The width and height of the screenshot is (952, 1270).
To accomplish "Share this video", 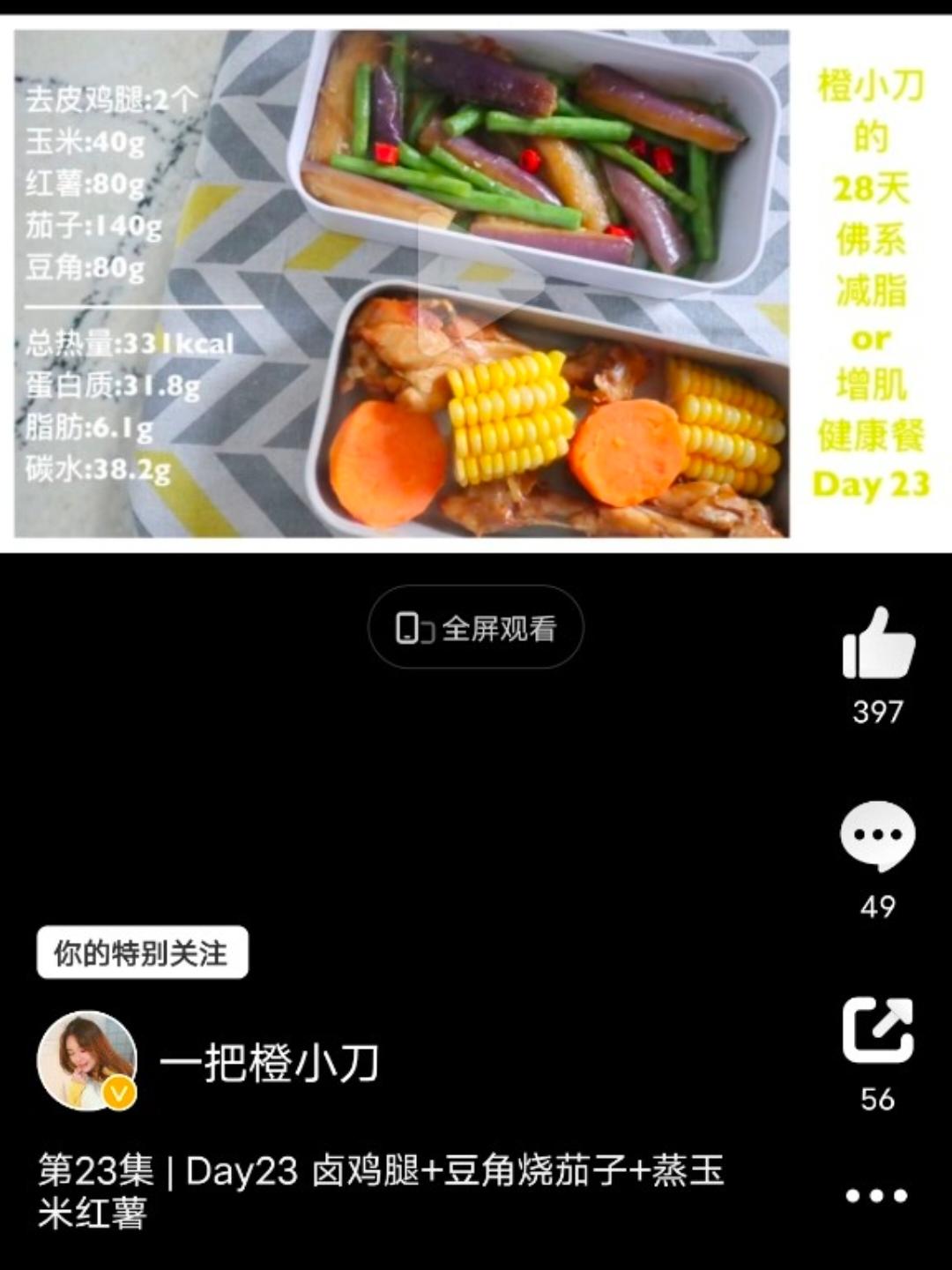I will point(878,1030).
